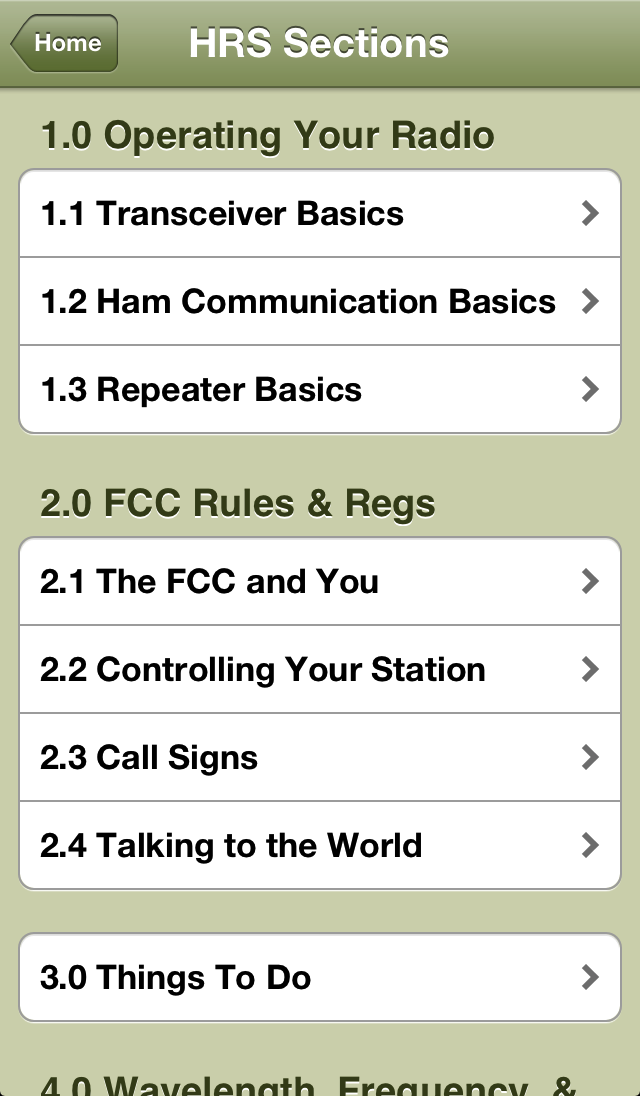Choose 2.4 Talking to the World

click(320, 846)
